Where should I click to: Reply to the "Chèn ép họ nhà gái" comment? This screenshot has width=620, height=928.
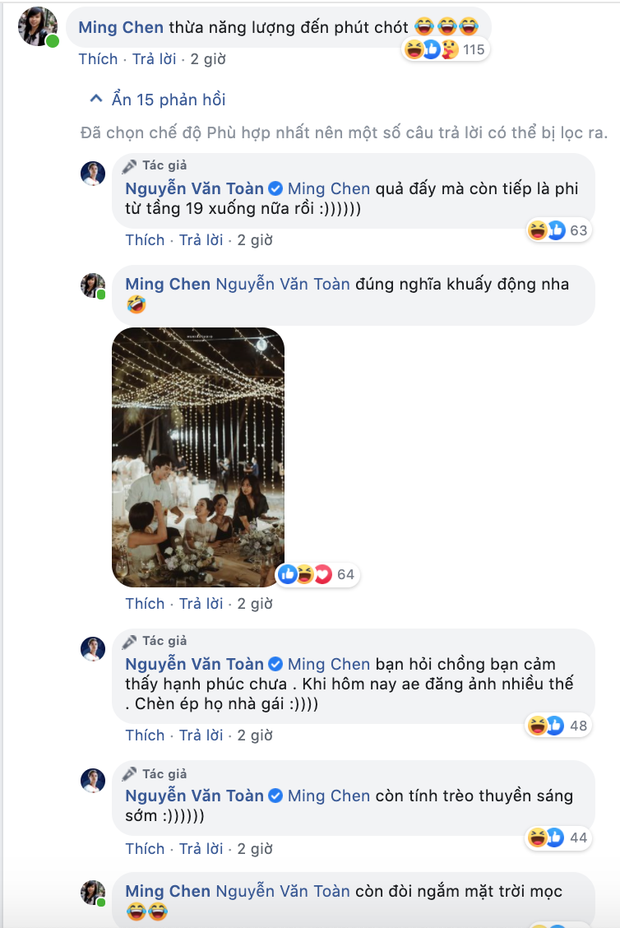(200, 735)
